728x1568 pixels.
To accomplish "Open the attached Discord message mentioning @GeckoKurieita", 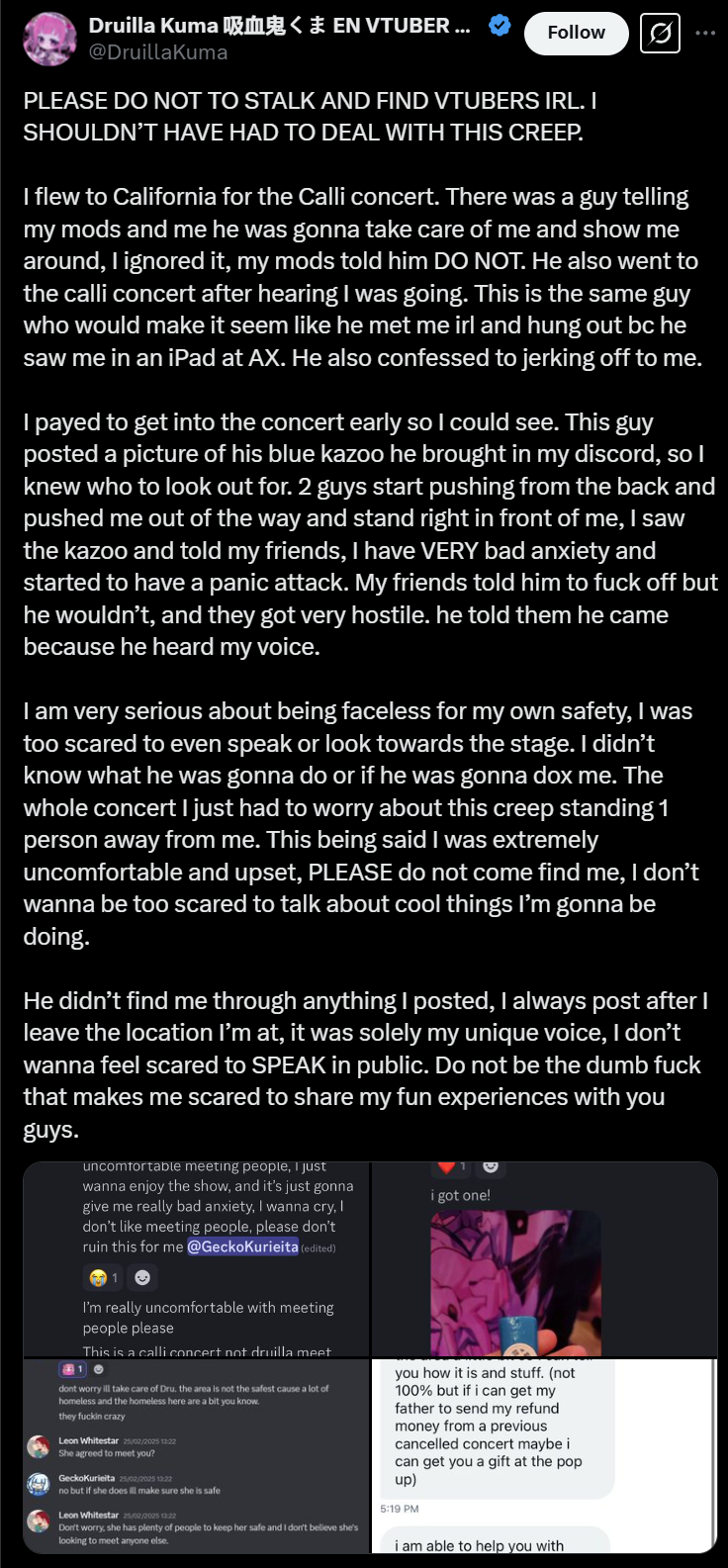I will pyautogui.click(x=196, y=1258).
